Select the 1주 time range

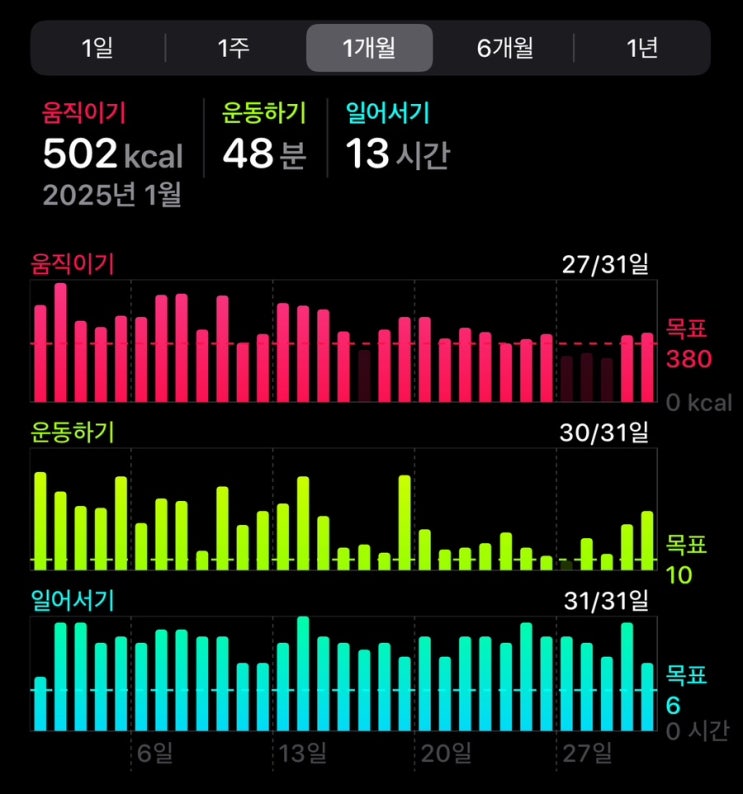pyautogui.click(x=234, y=48)
